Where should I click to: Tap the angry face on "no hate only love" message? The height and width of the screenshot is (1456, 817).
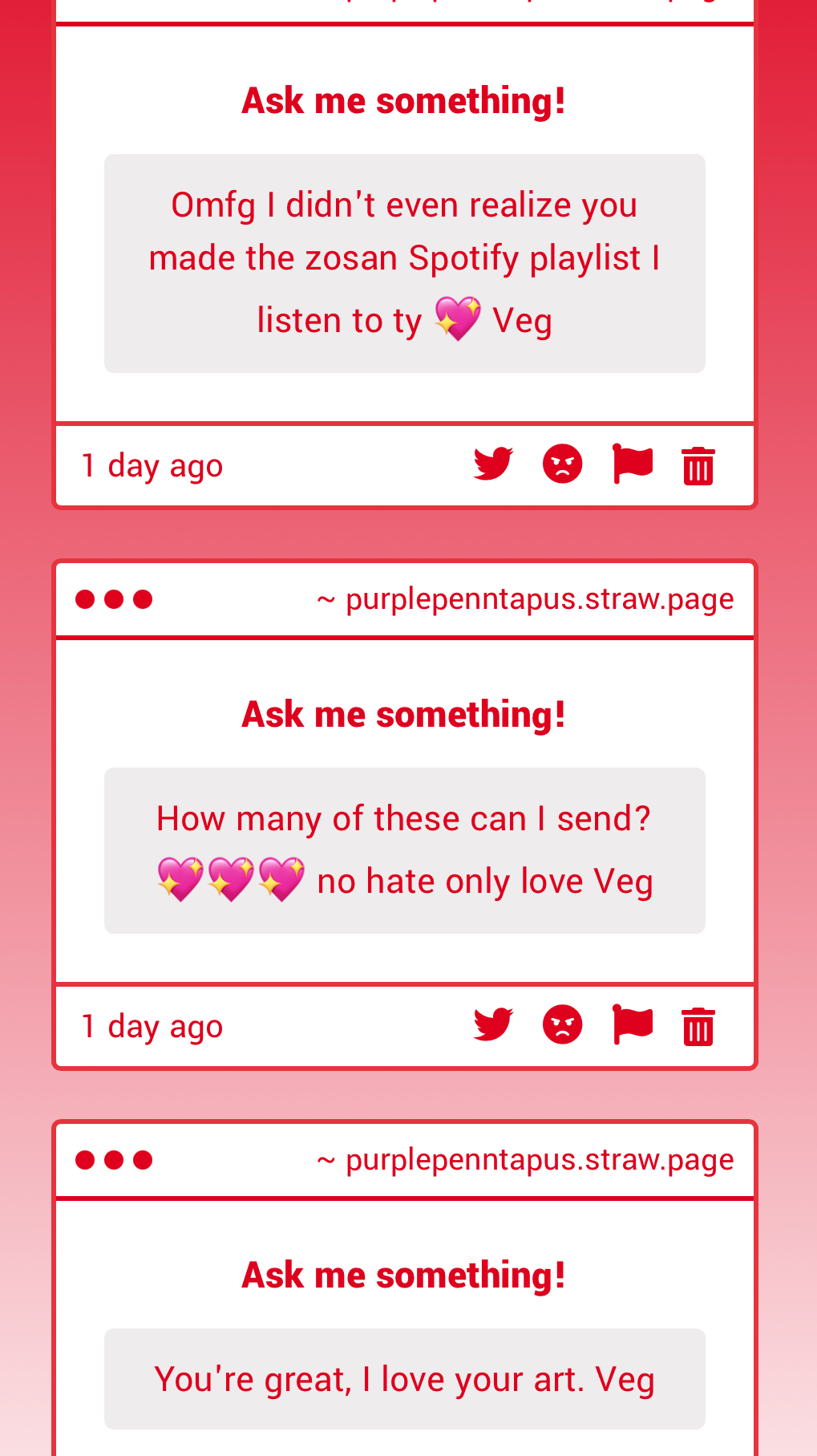562,1025
